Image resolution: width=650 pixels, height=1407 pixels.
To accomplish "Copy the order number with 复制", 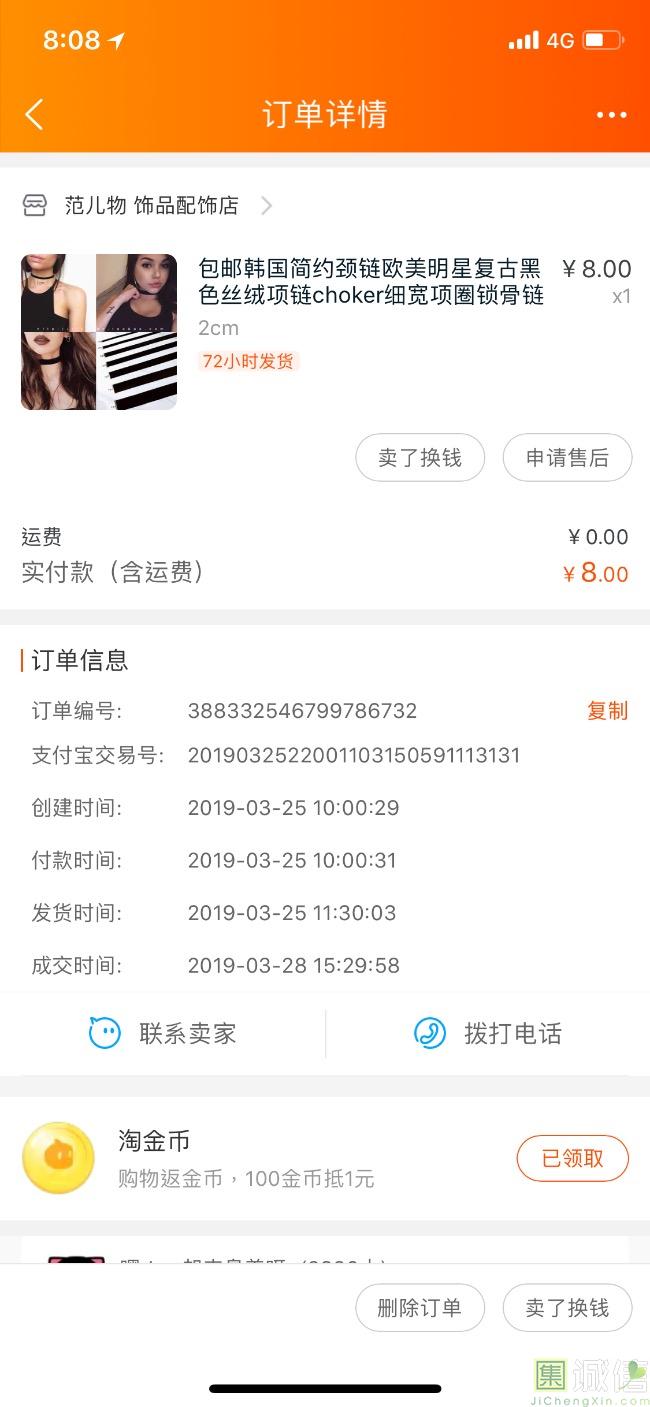I will pyautogui.click(x=607, y=711).
